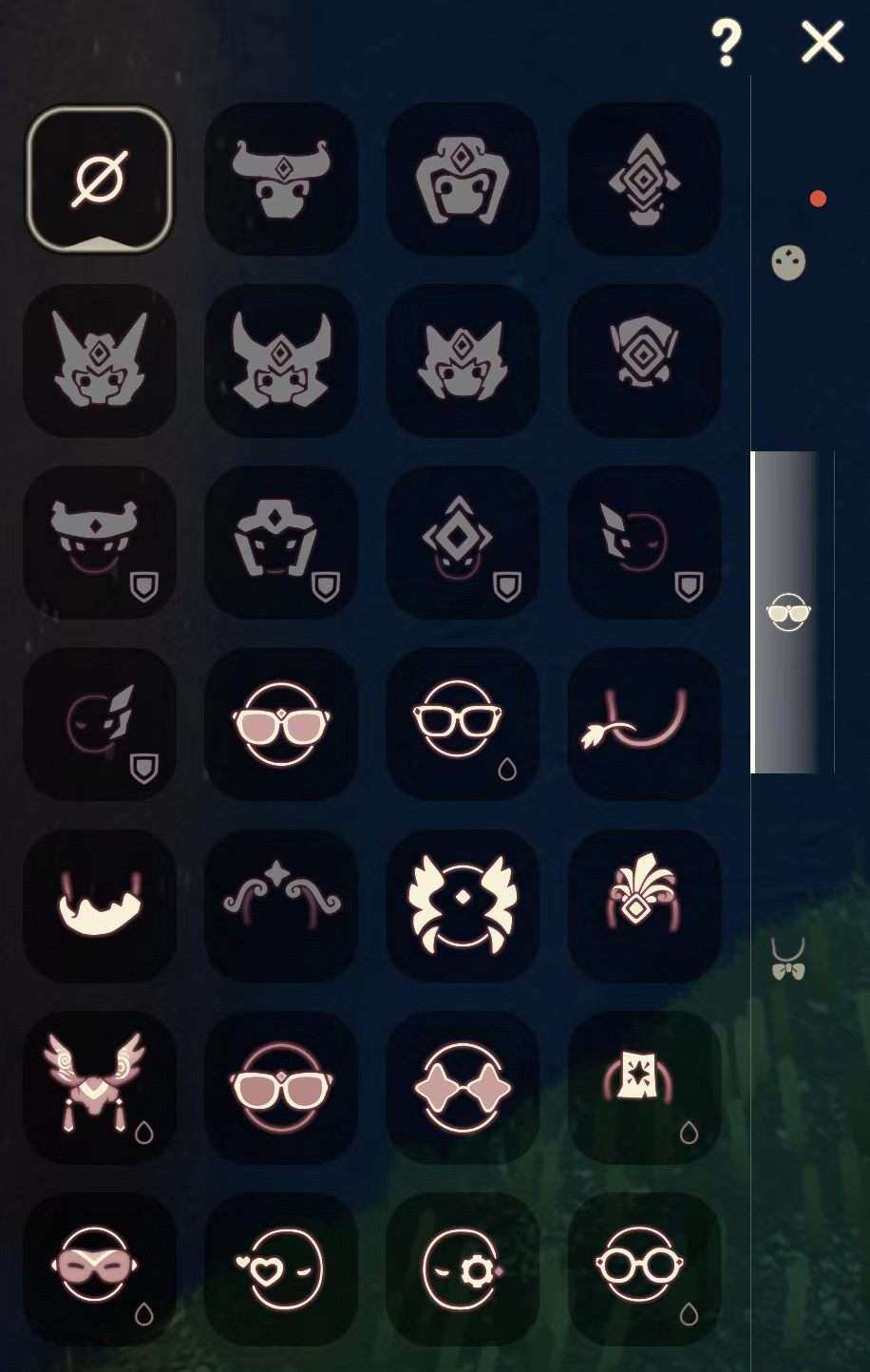The image size is (870, 1372).
Task: Close the accessory selection panel
Action: pyautogui.click(x=822, y=43)
